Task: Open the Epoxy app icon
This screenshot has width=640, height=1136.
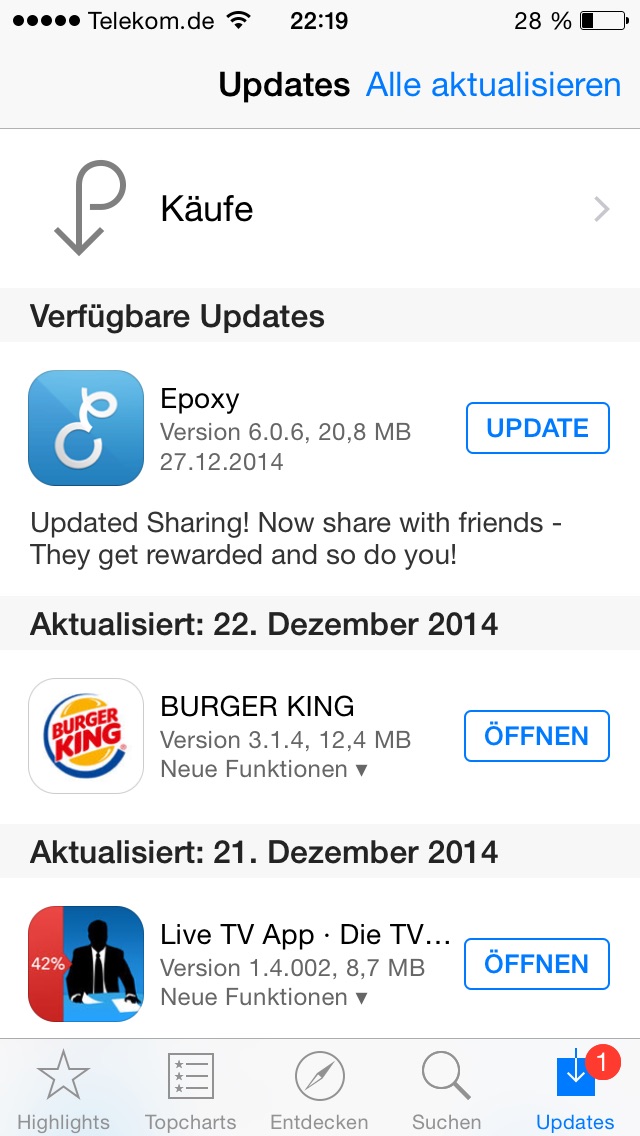Action: [86, 428]
